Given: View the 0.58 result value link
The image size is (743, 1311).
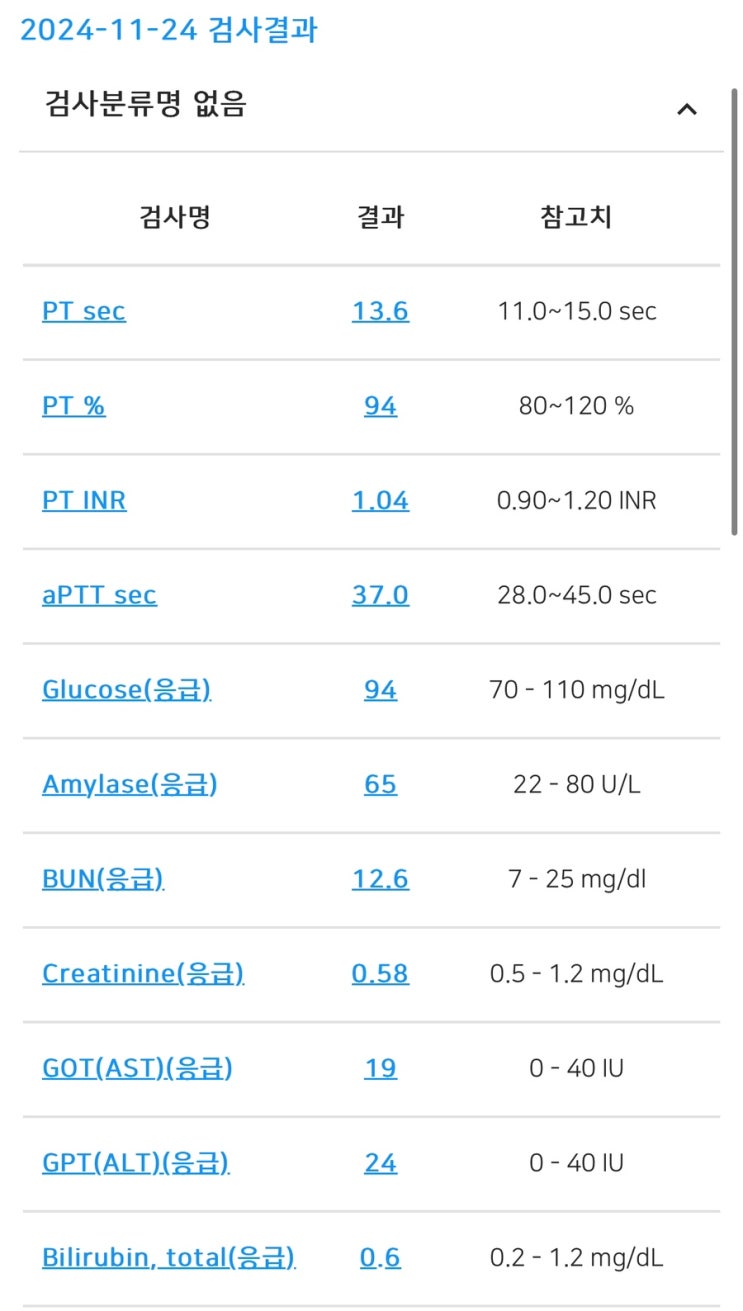Looking at the screenshot, I should [380, 973].
